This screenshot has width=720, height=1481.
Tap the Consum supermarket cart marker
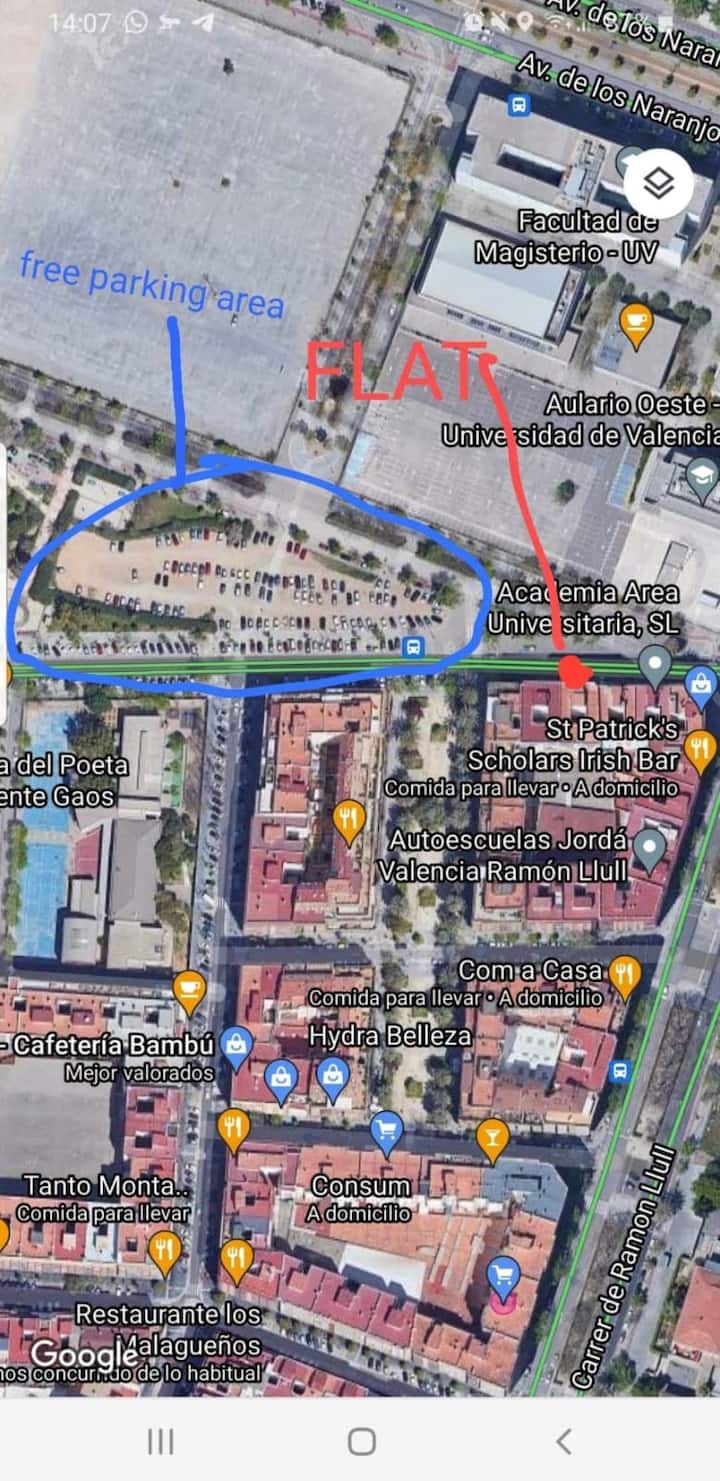click(387, 1132)
